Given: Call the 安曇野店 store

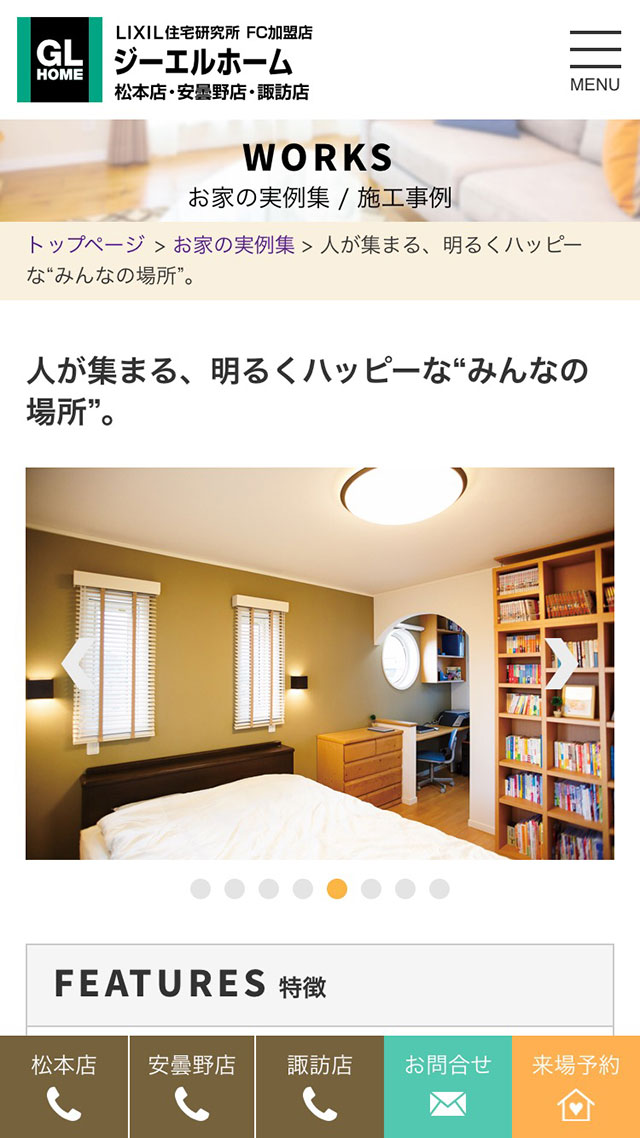Looking at the screenshot, I should [192, 1087].
